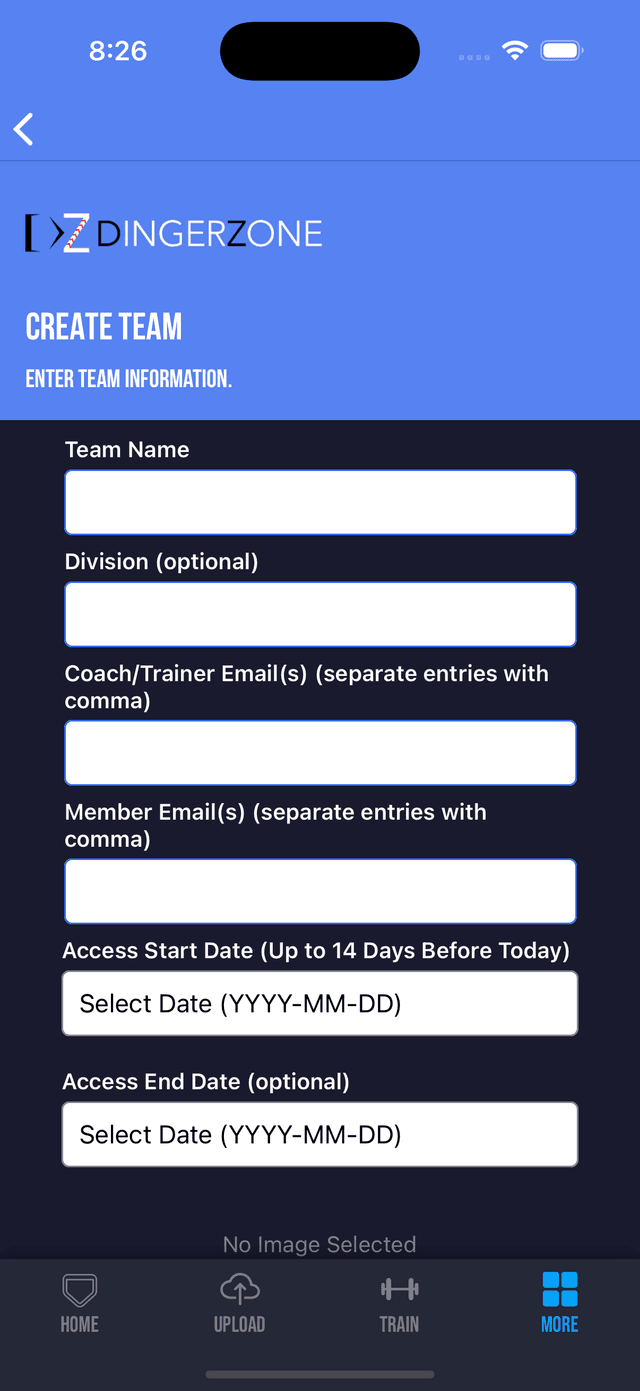Tap the Coach/Trainer Email(s) input box
640x1391 pixels.
point(320,752)
